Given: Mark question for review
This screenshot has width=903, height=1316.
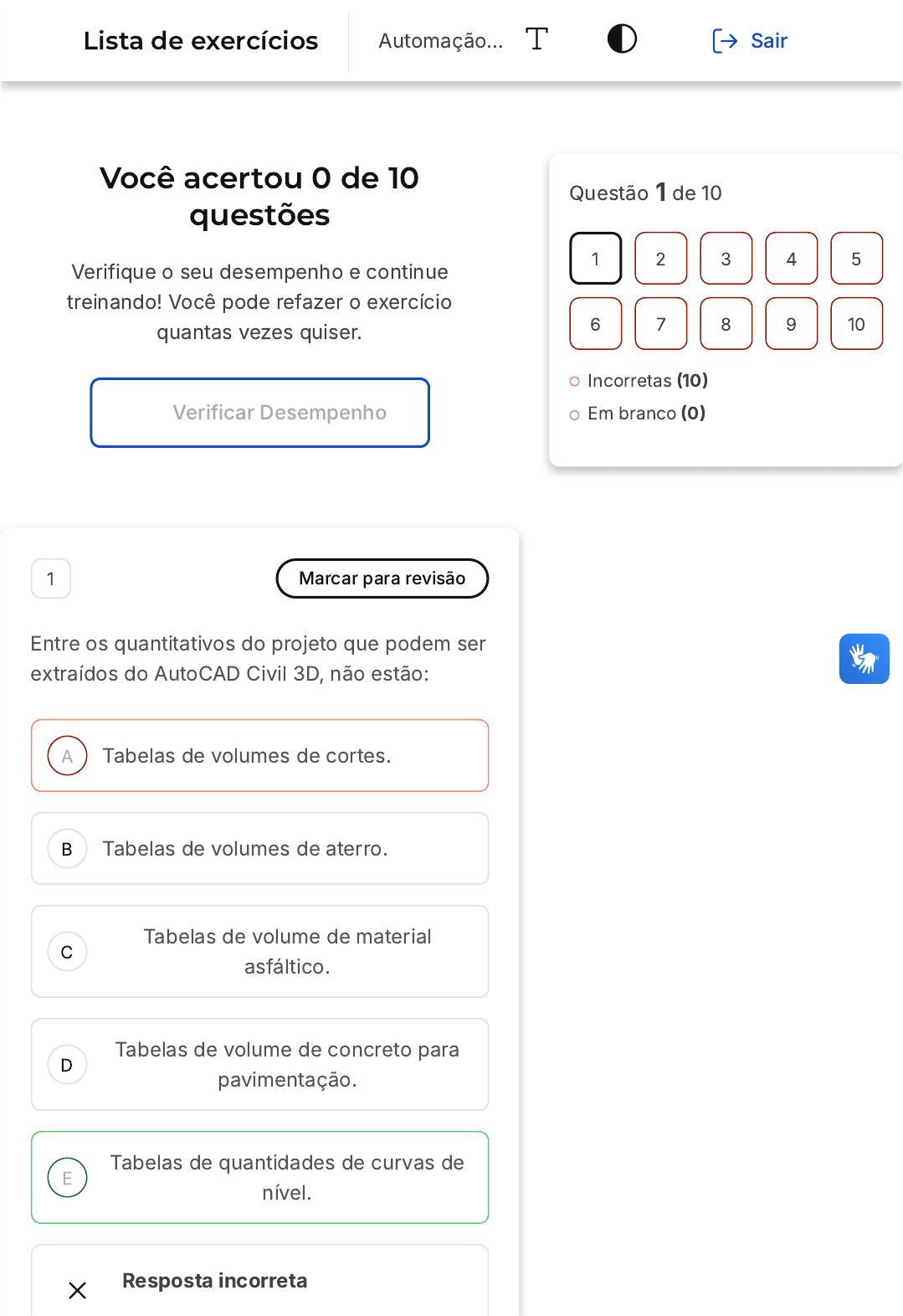Looking at the screenshot, I should [382, 578].
